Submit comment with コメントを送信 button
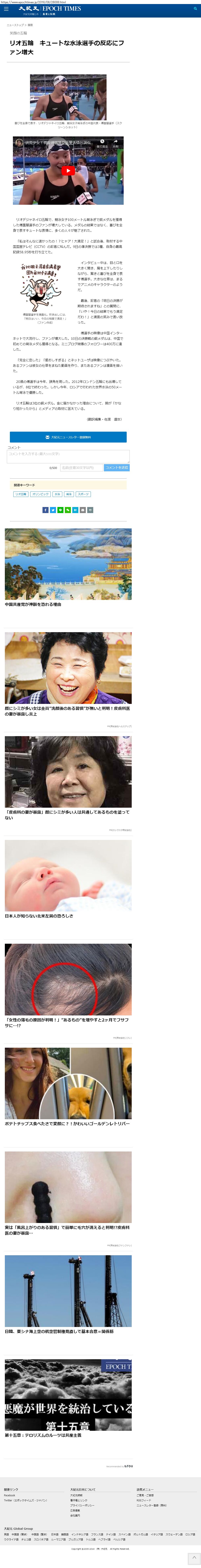Viewport: 201px width, 1568px height. (x=116, y=468)
